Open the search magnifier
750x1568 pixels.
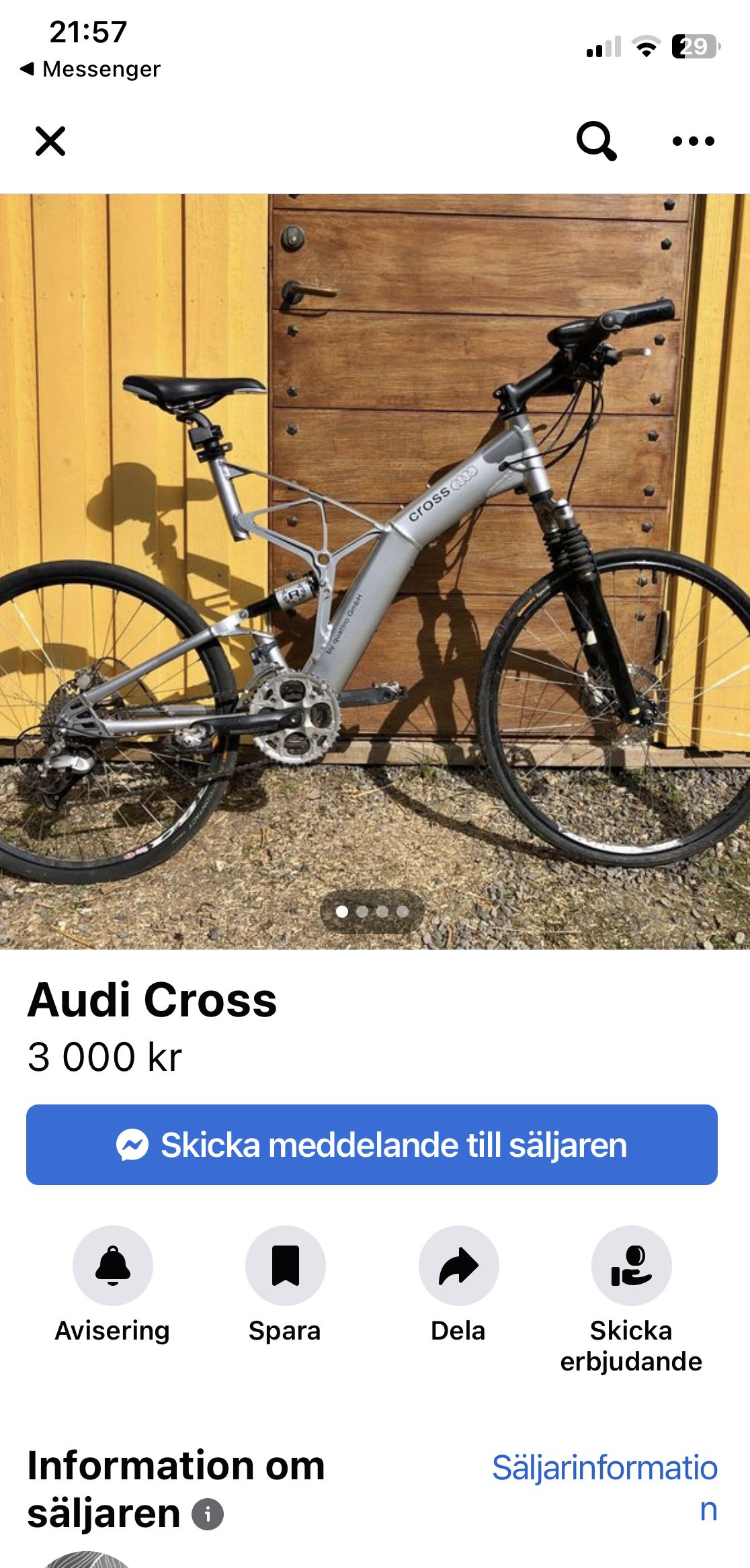click(596, 141)
